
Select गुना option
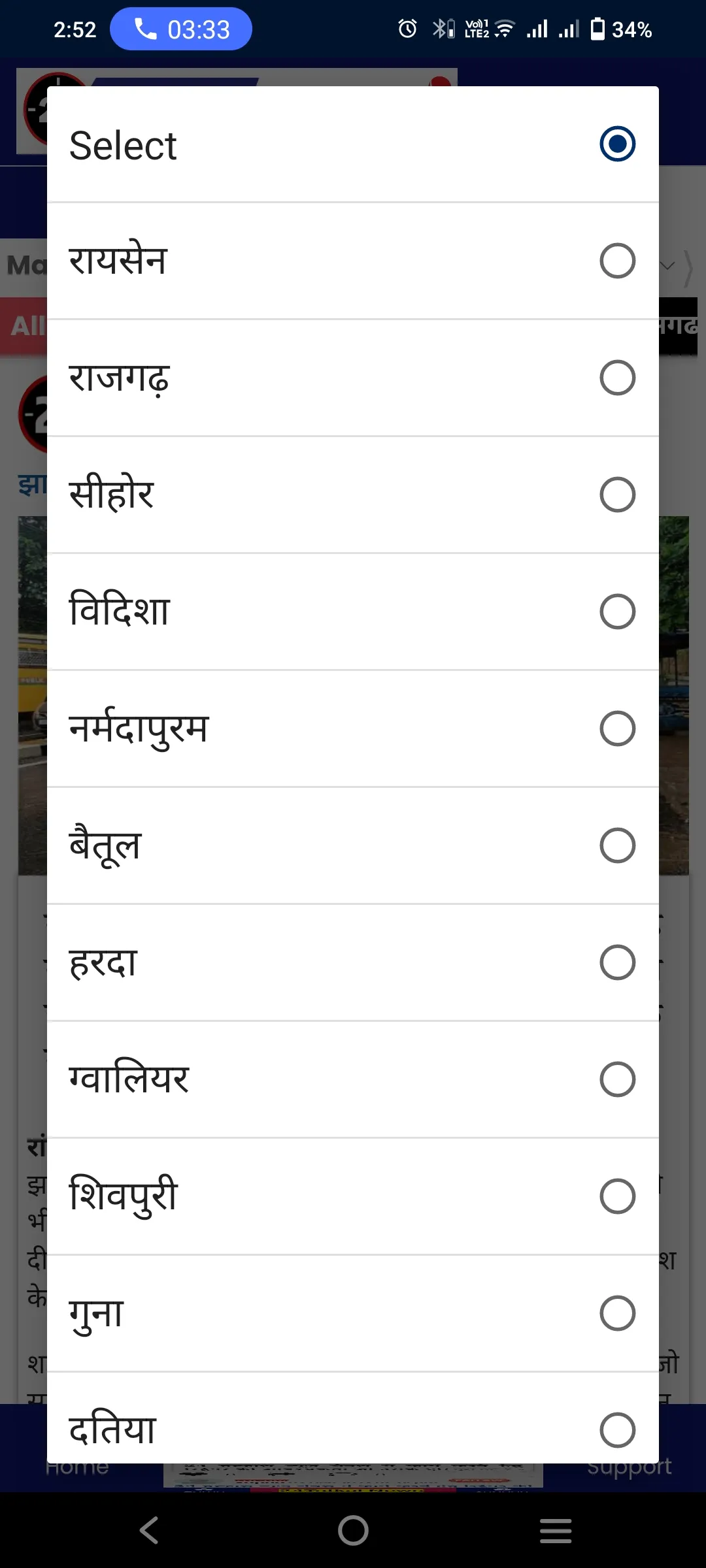[x=353, y=1313]
